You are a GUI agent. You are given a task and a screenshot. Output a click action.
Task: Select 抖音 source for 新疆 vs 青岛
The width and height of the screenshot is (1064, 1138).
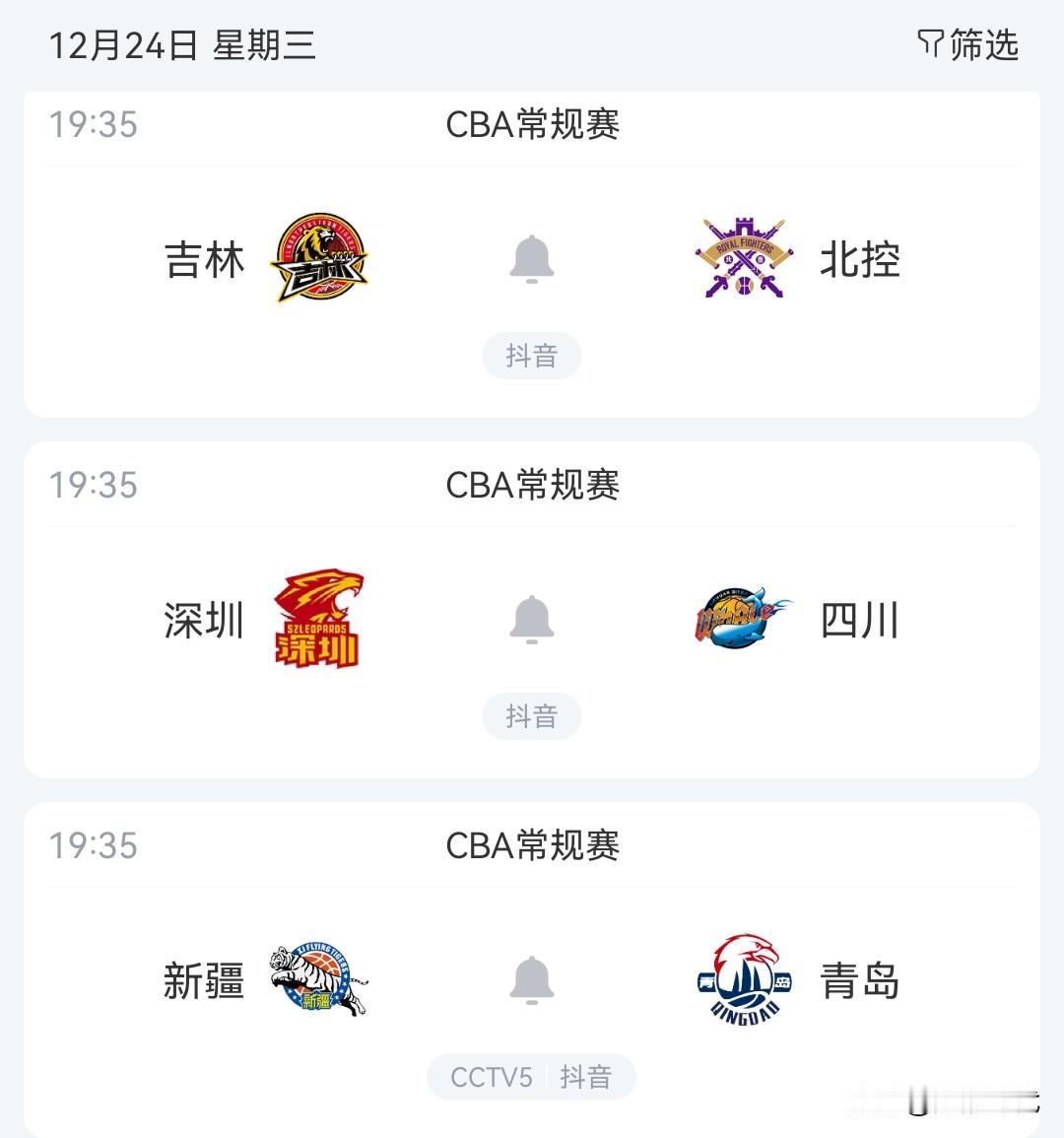coord(586,1077)
